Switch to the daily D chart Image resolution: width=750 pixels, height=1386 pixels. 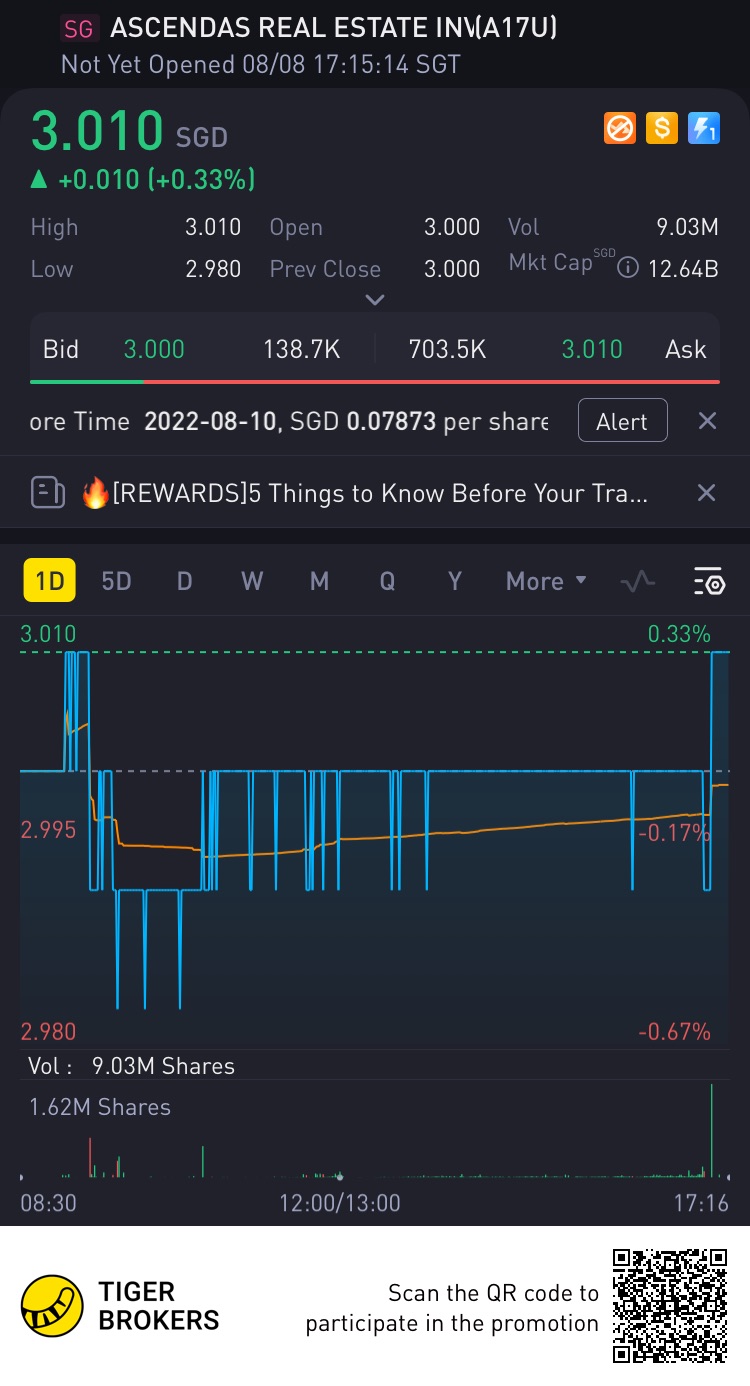[x=184, y=581]
